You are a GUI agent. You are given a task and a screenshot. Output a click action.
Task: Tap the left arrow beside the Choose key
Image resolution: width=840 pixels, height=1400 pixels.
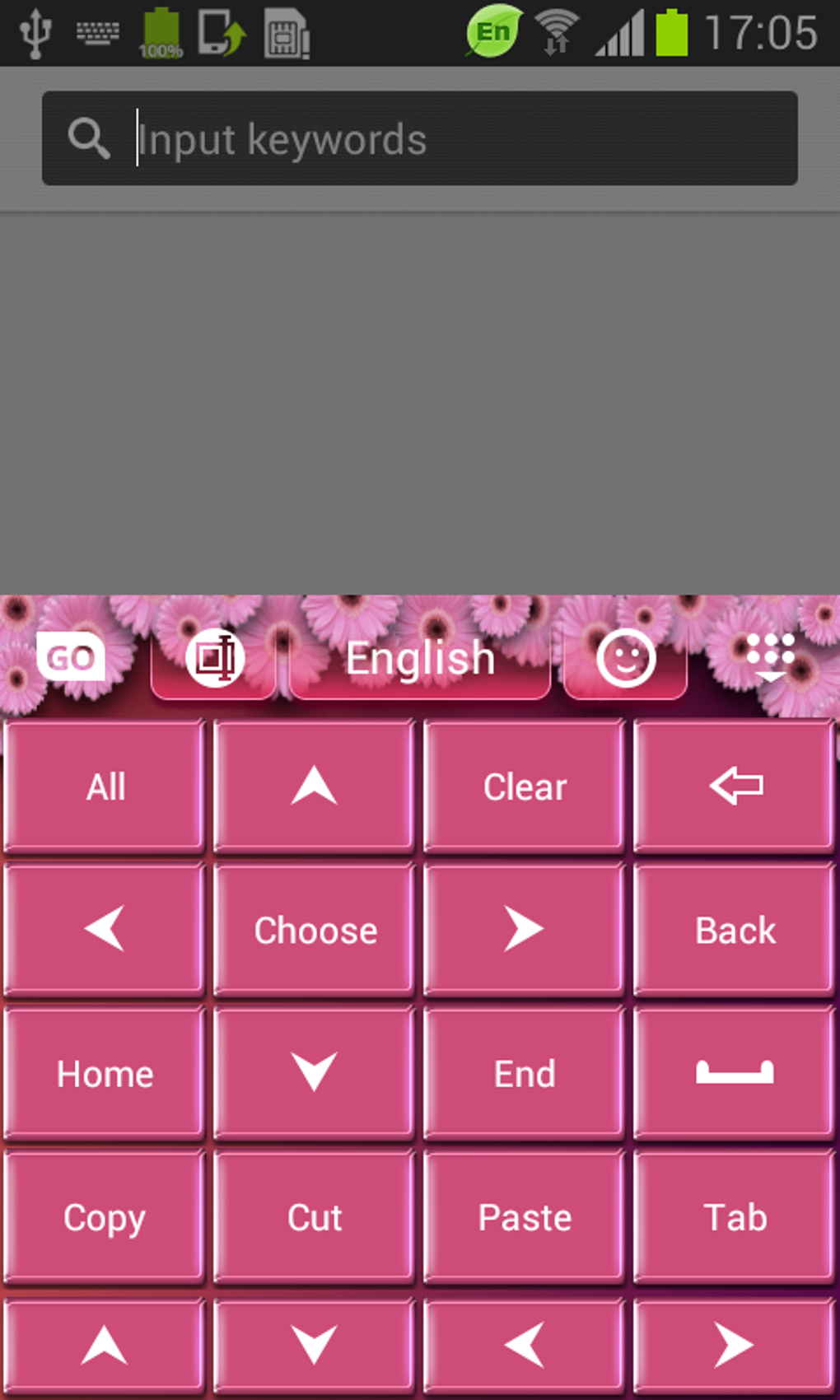(105, 931)
